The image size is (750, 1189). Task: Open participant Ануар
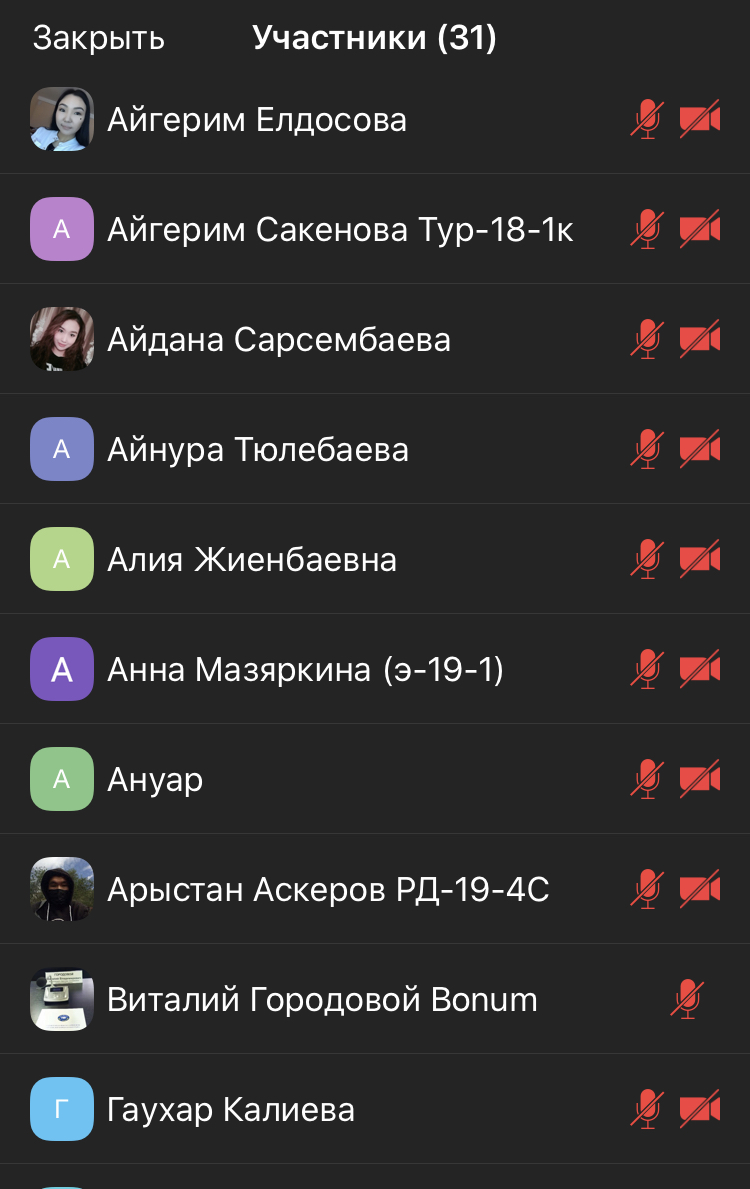[x=155, y=780]
